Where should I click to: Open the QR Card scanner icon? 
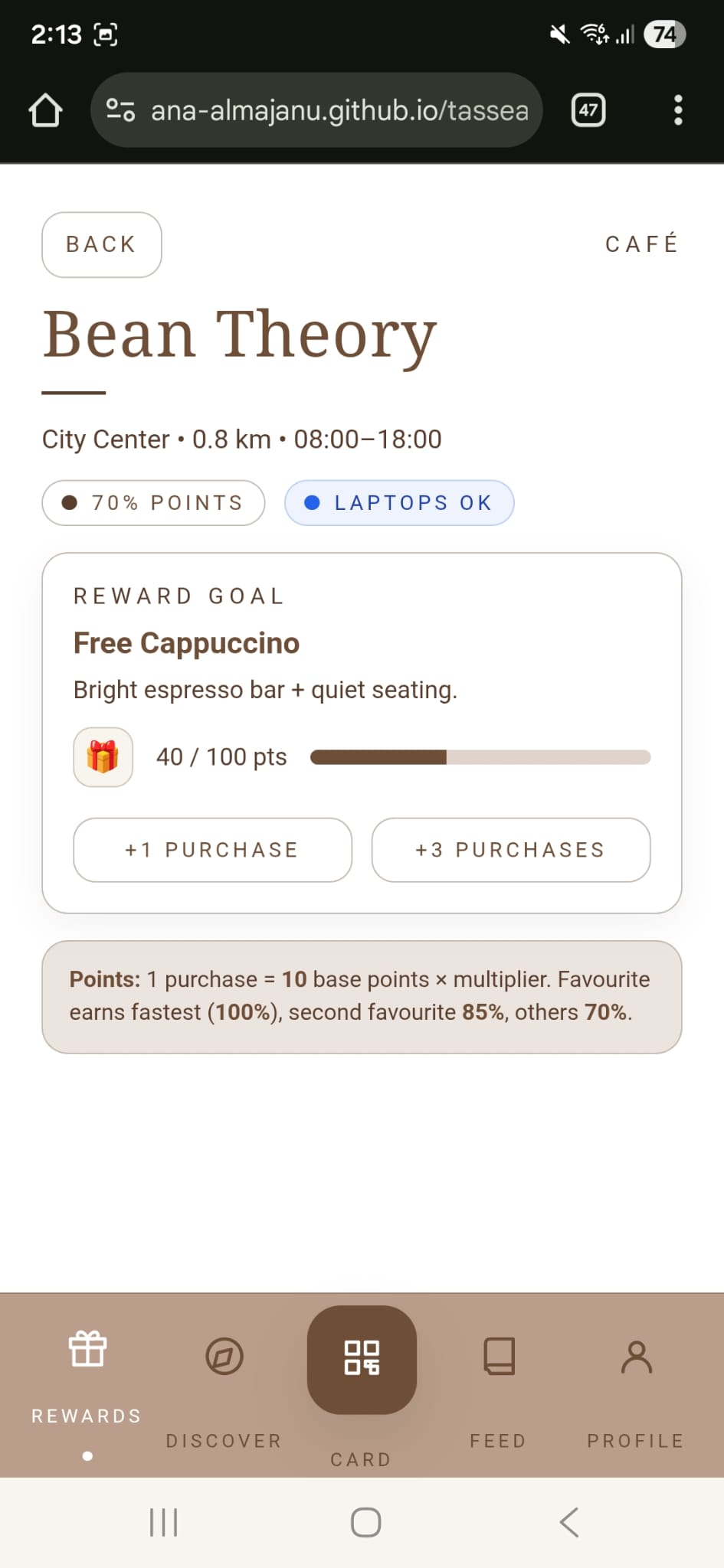click(362, 1361)
